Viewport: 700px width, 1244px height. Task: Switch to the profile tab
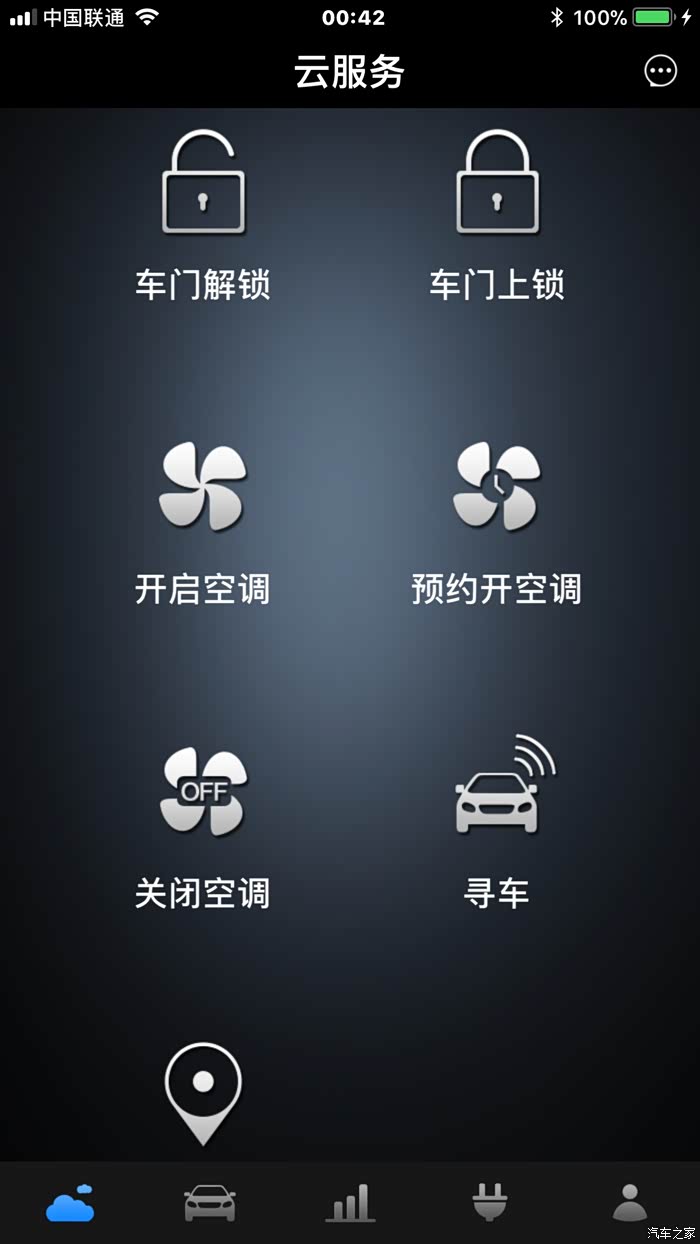[630, 1203]
